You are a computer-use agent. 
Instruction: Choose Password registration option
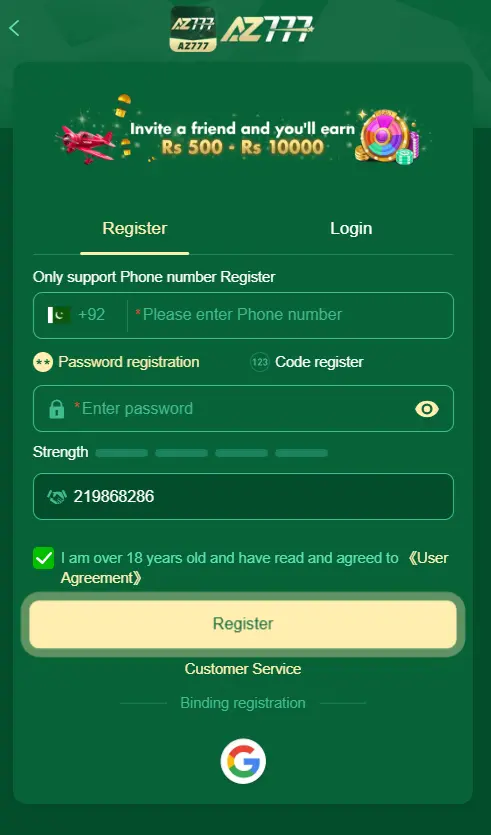[x=116, y=362]
